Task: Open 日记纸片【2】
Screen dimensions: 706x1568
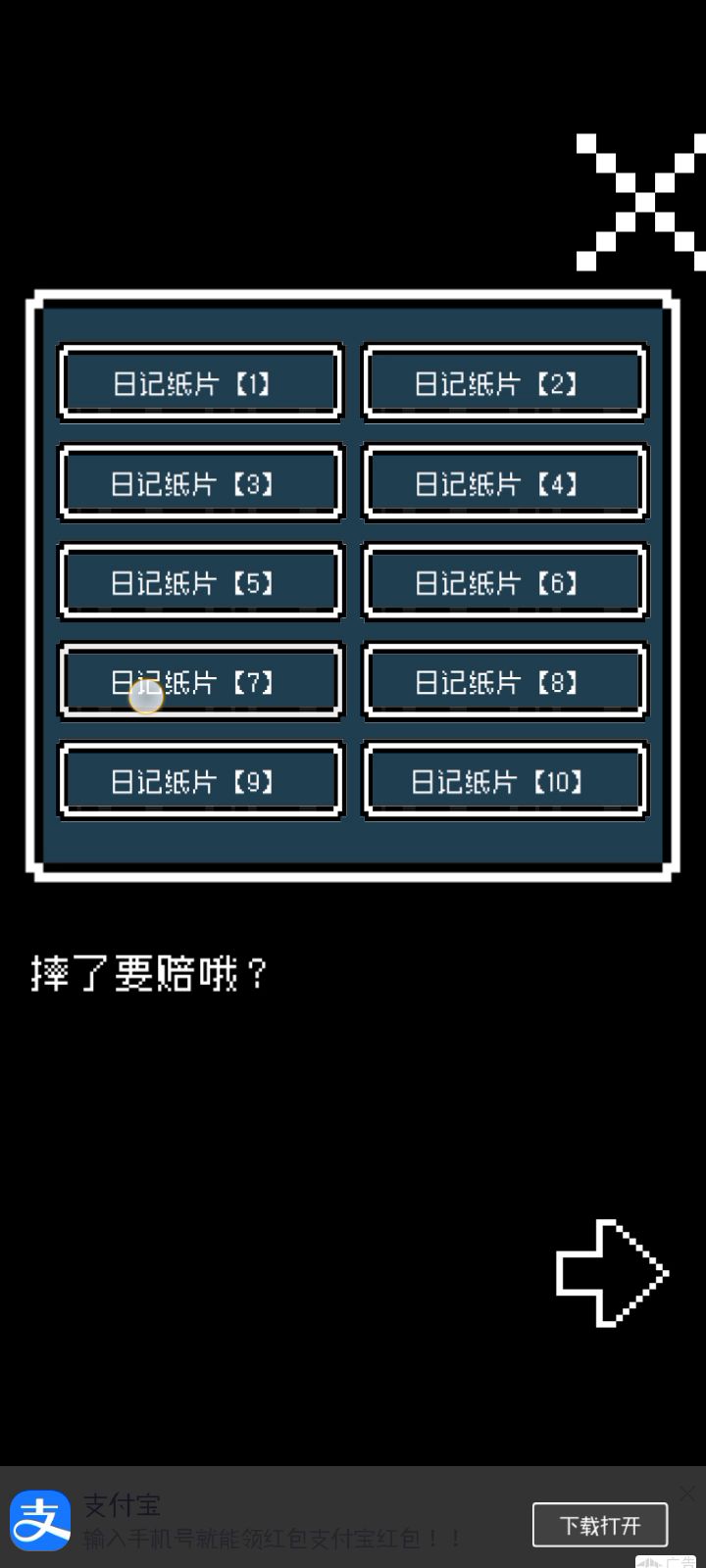Action: pos(505,383)
